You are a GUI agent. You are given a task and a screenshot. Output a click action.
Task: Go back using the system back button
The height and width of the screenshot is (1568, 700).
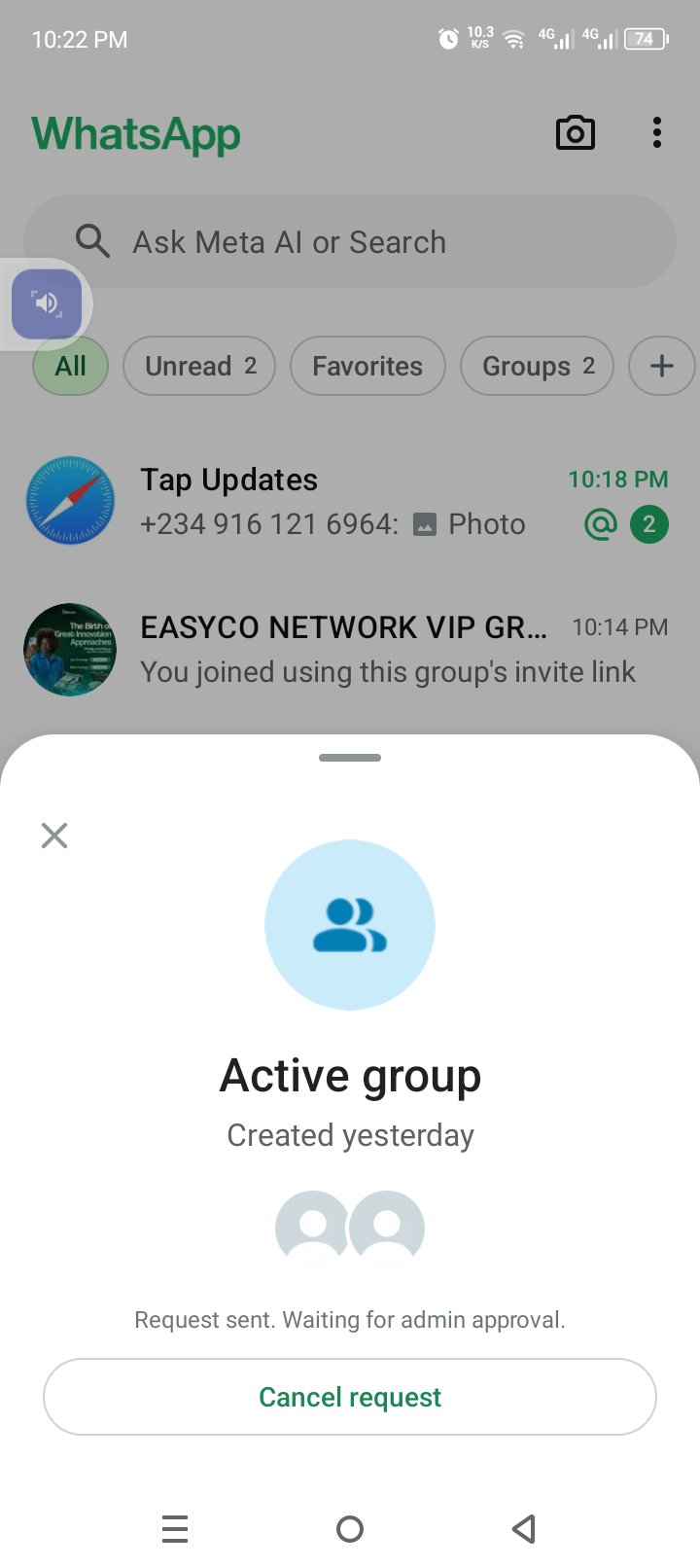[x=524, y=1529]
